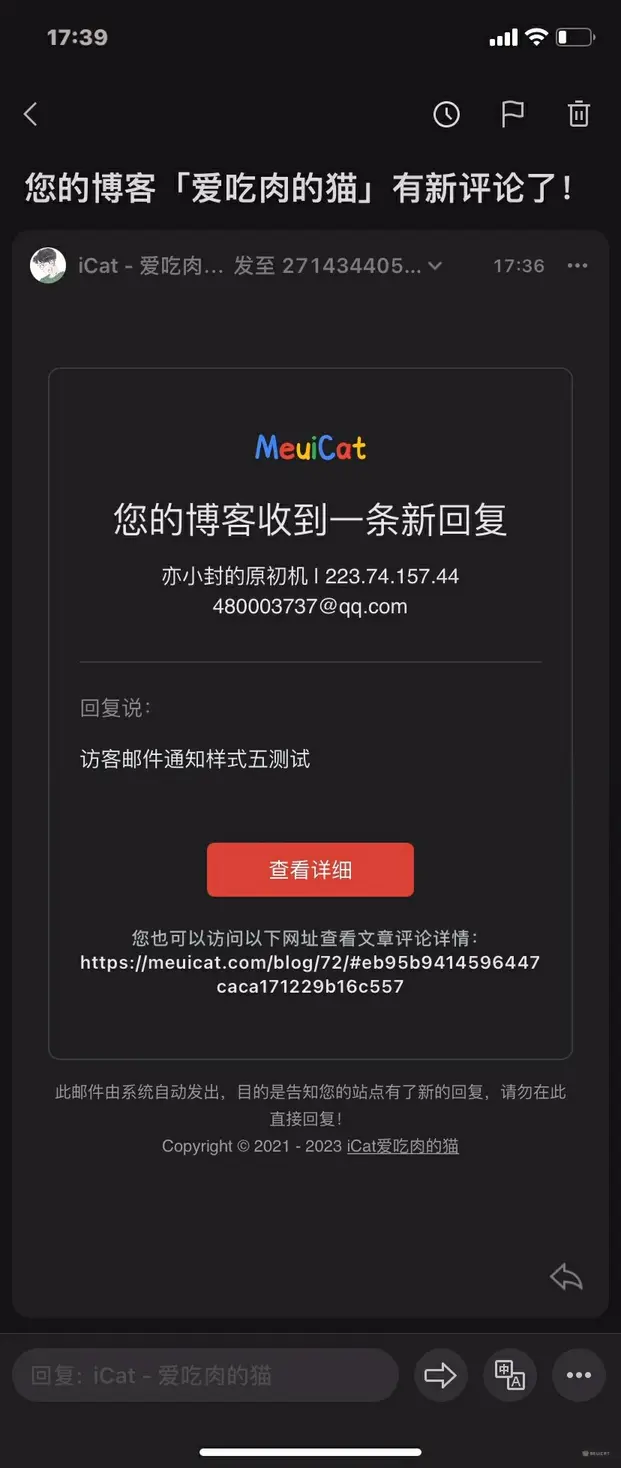Viewport: 621px width, 1468px height.
Task: Open the bottom bar more-actions menu
Action: click(x=579, y=1375)
